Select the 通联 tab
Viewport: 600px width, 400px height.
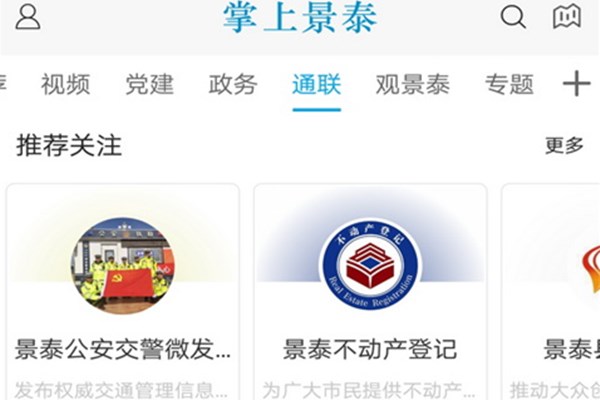(317, 84)
